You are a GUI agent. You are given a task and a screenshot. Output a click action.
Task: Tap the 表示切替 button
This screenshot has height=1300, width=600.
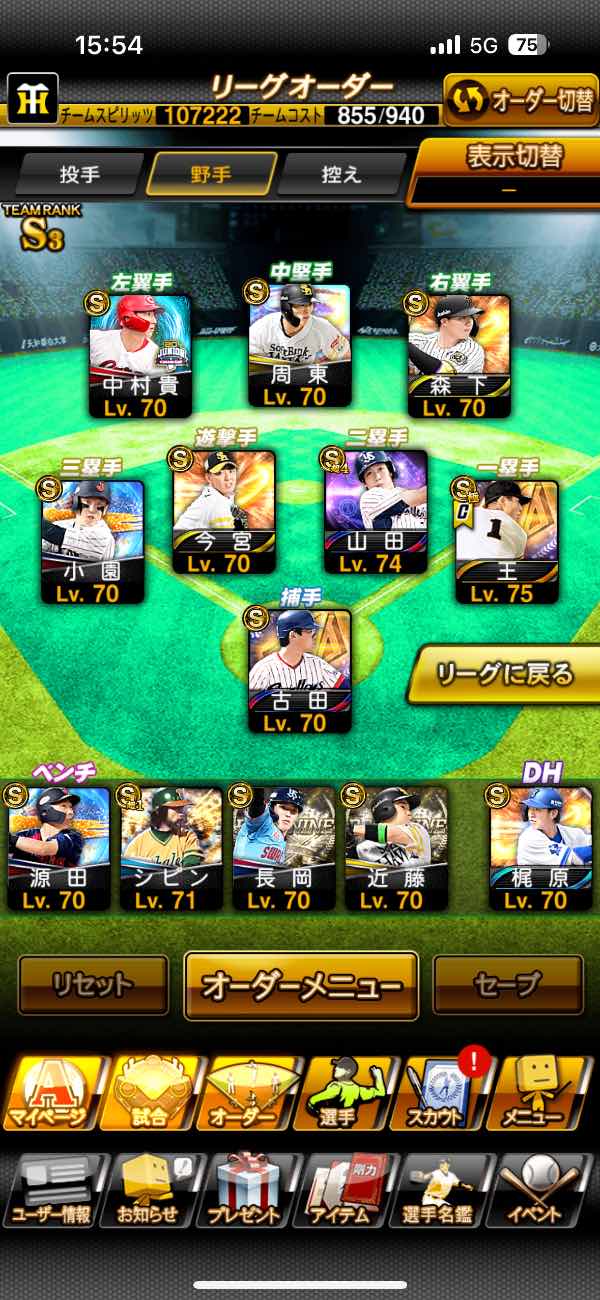pos(513,168)
